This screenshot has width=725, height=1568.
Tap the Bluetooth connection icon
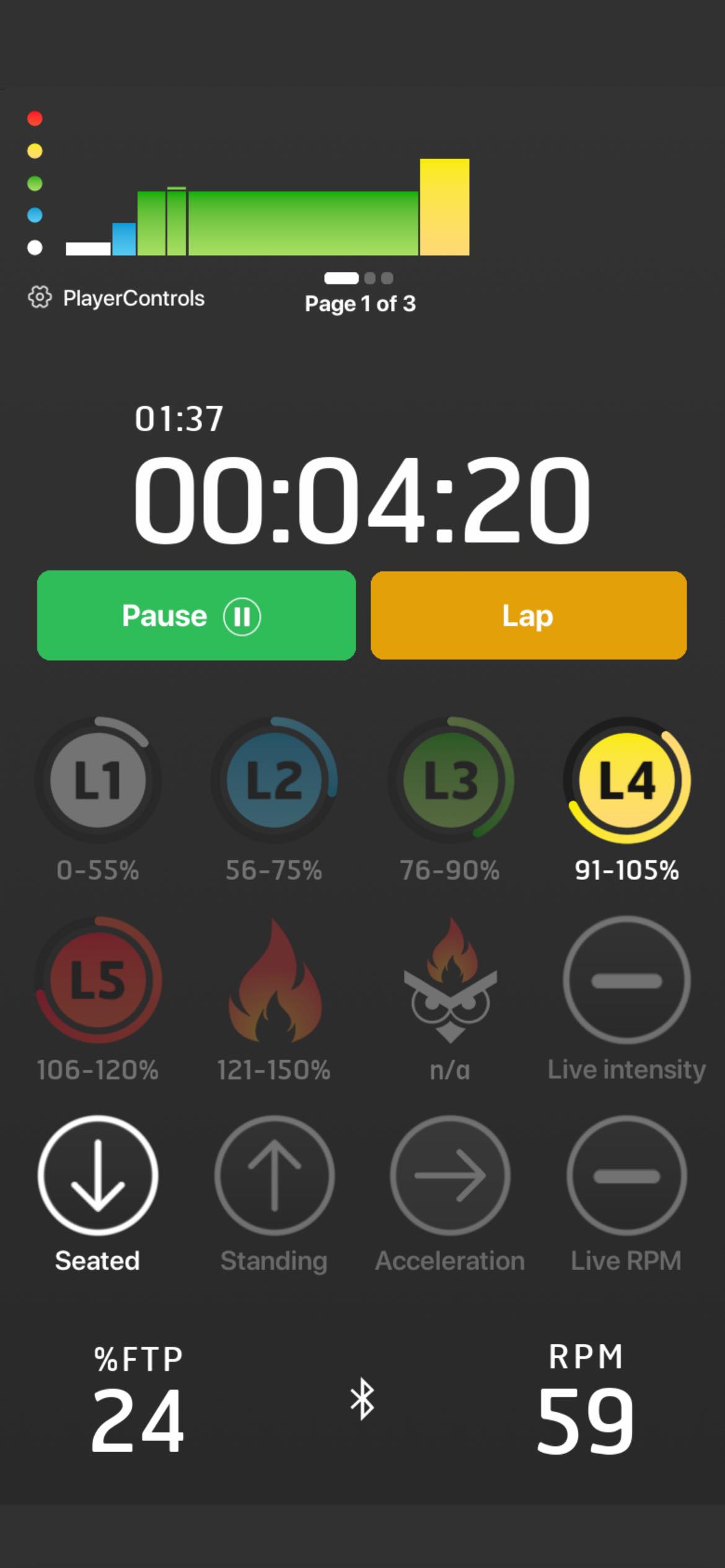pyautogui.click(x=362, y=1400)
